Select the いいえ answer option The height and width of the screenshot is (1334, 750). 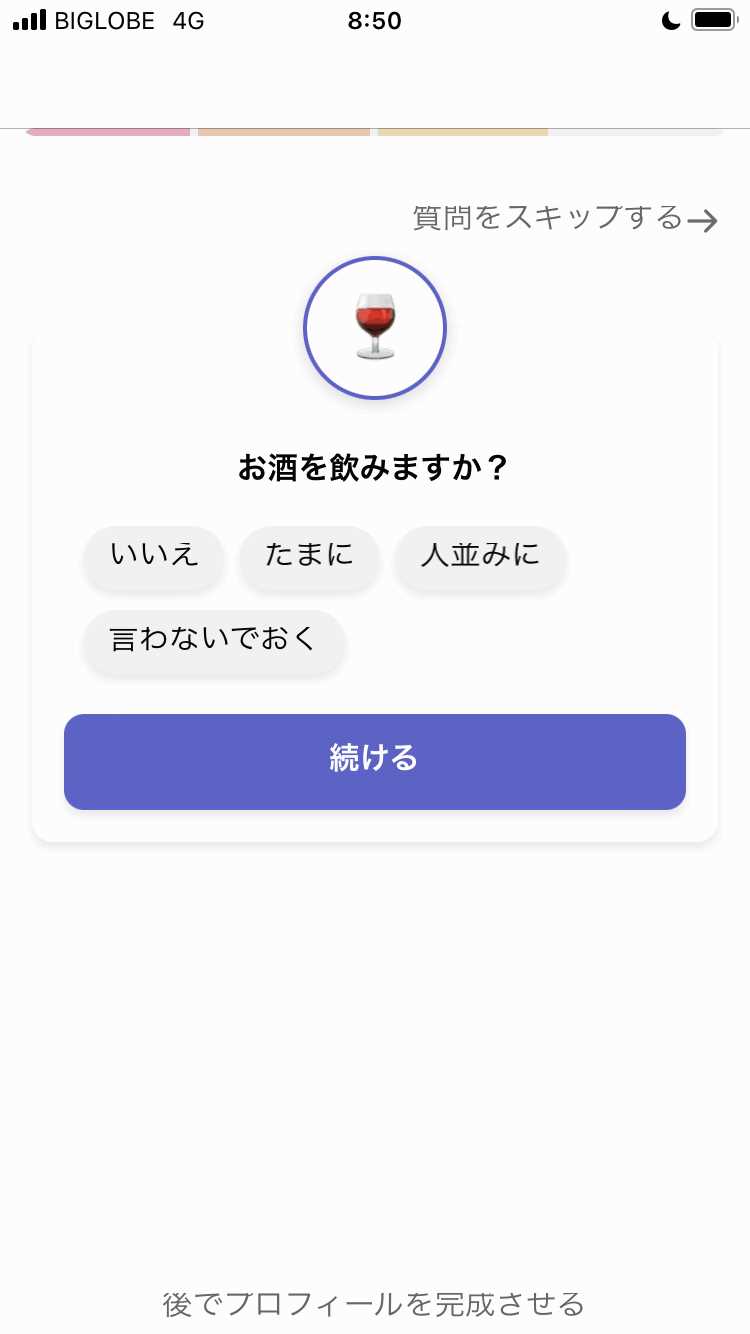tap(153, 557)
